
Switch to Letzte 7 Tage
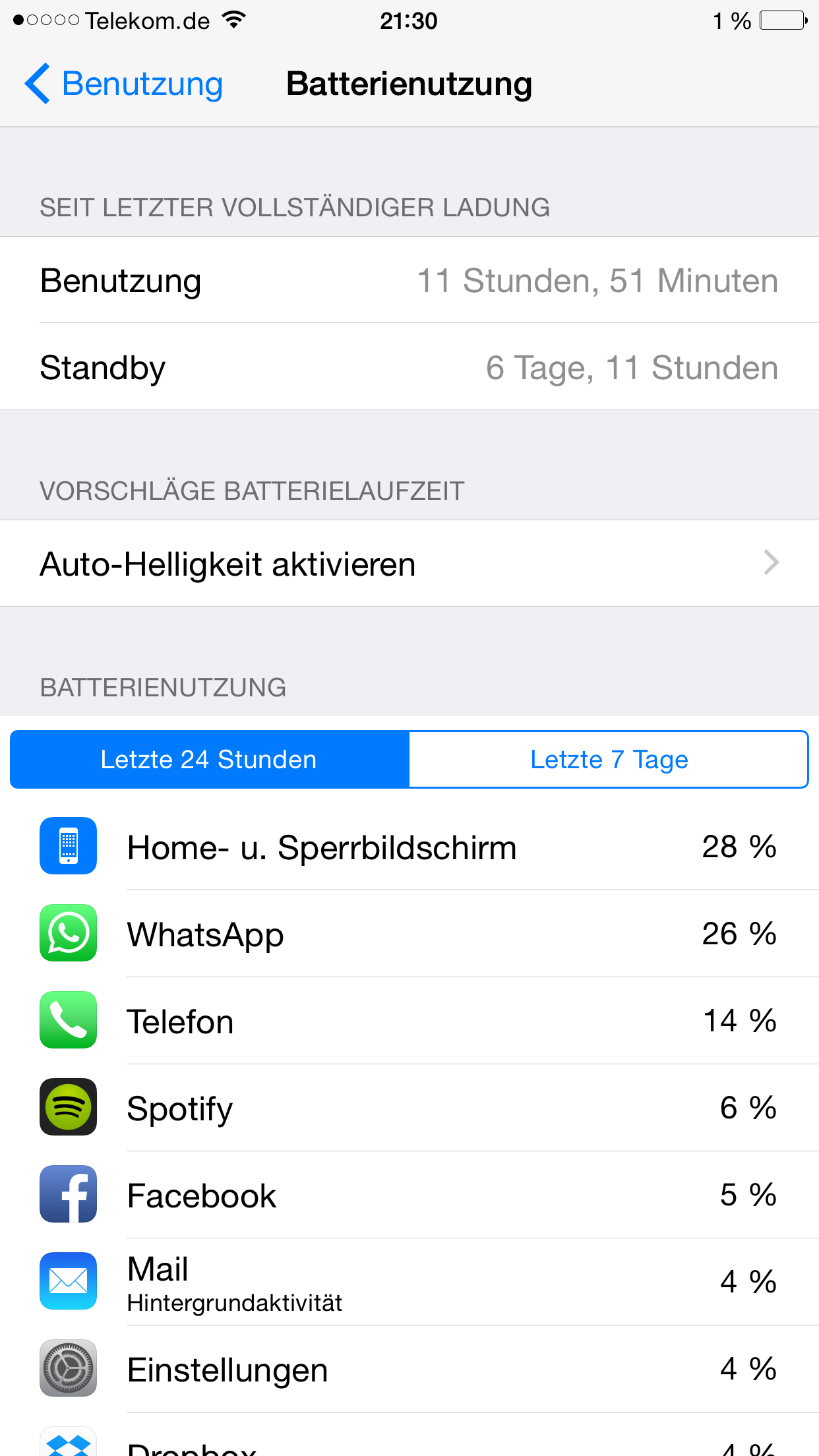point(609,759)
